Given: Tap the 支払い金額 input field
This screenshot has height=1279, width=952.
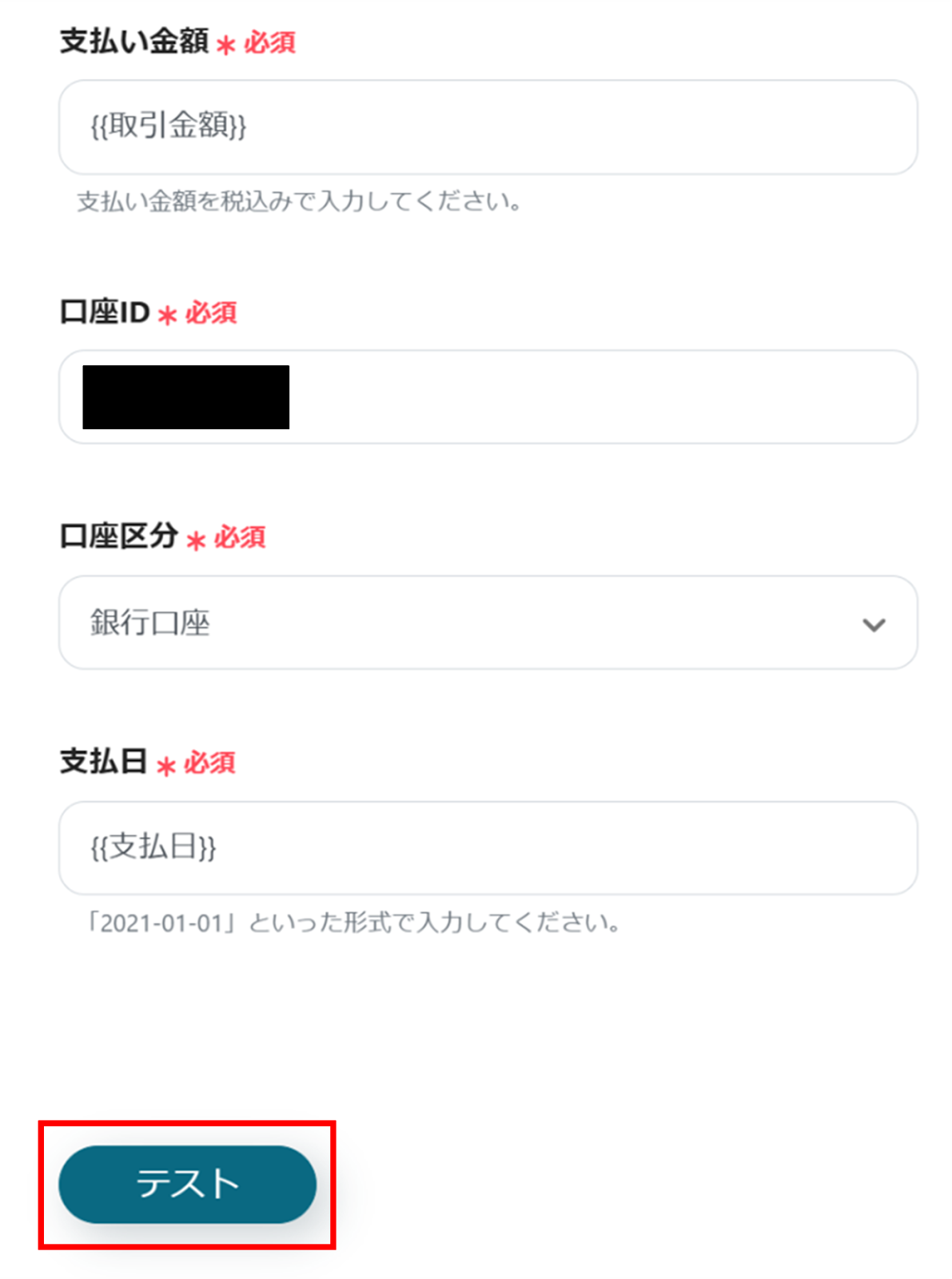Looking at the screenshot, I should [488, 127].
